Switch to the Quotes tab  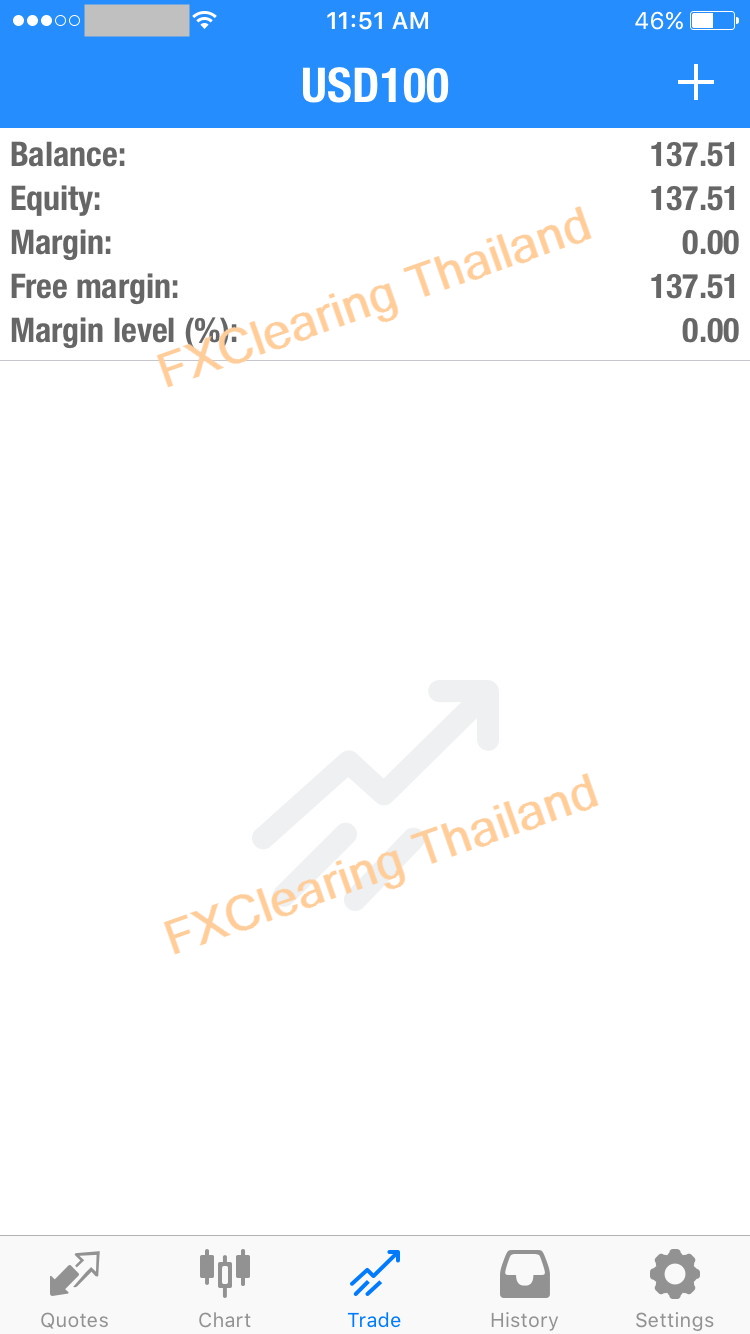tap(75, 1287)
